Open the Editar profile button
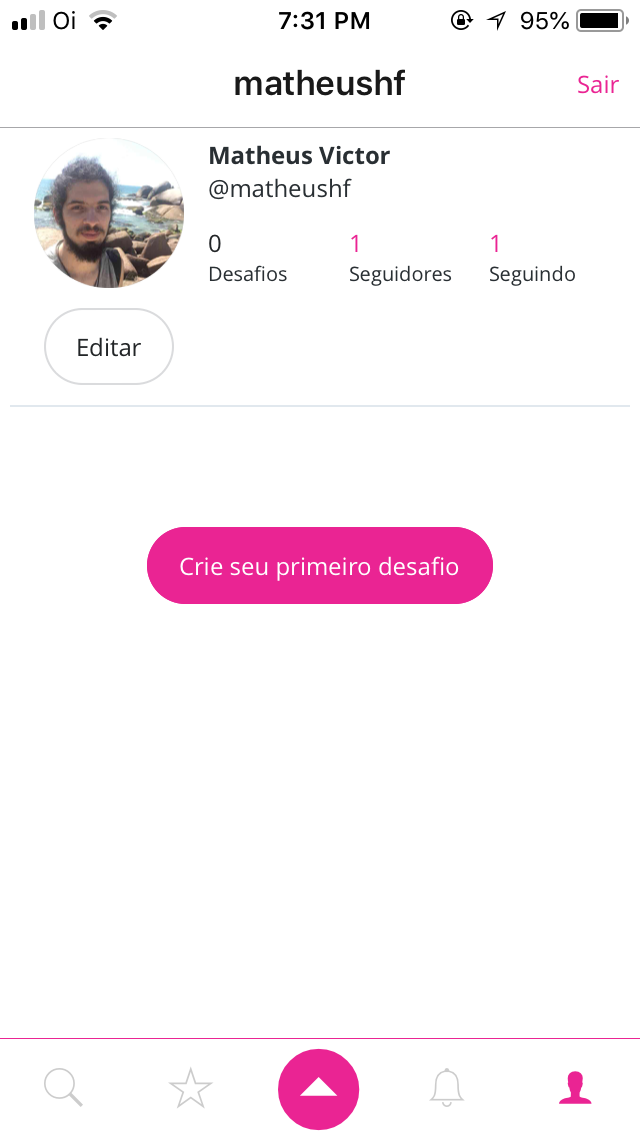This screenshot has width=640, height=1136. coord(109,347)
